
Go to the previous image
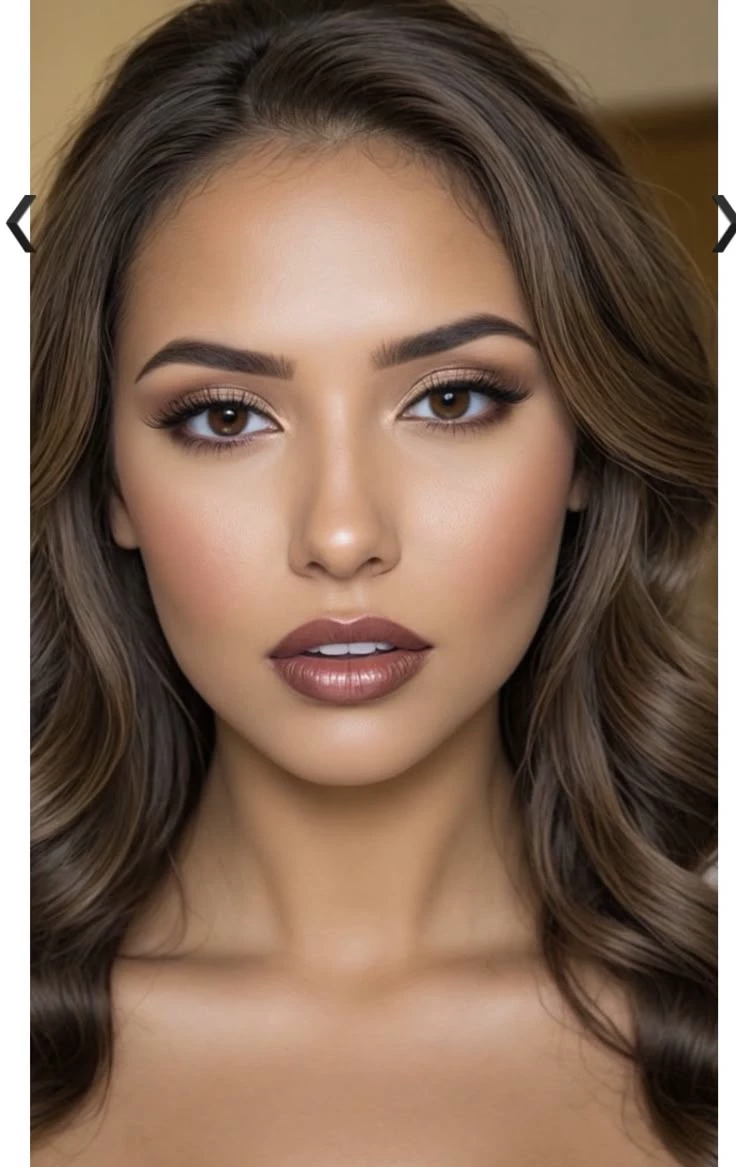pyautogui.click(x=19, y=223)
